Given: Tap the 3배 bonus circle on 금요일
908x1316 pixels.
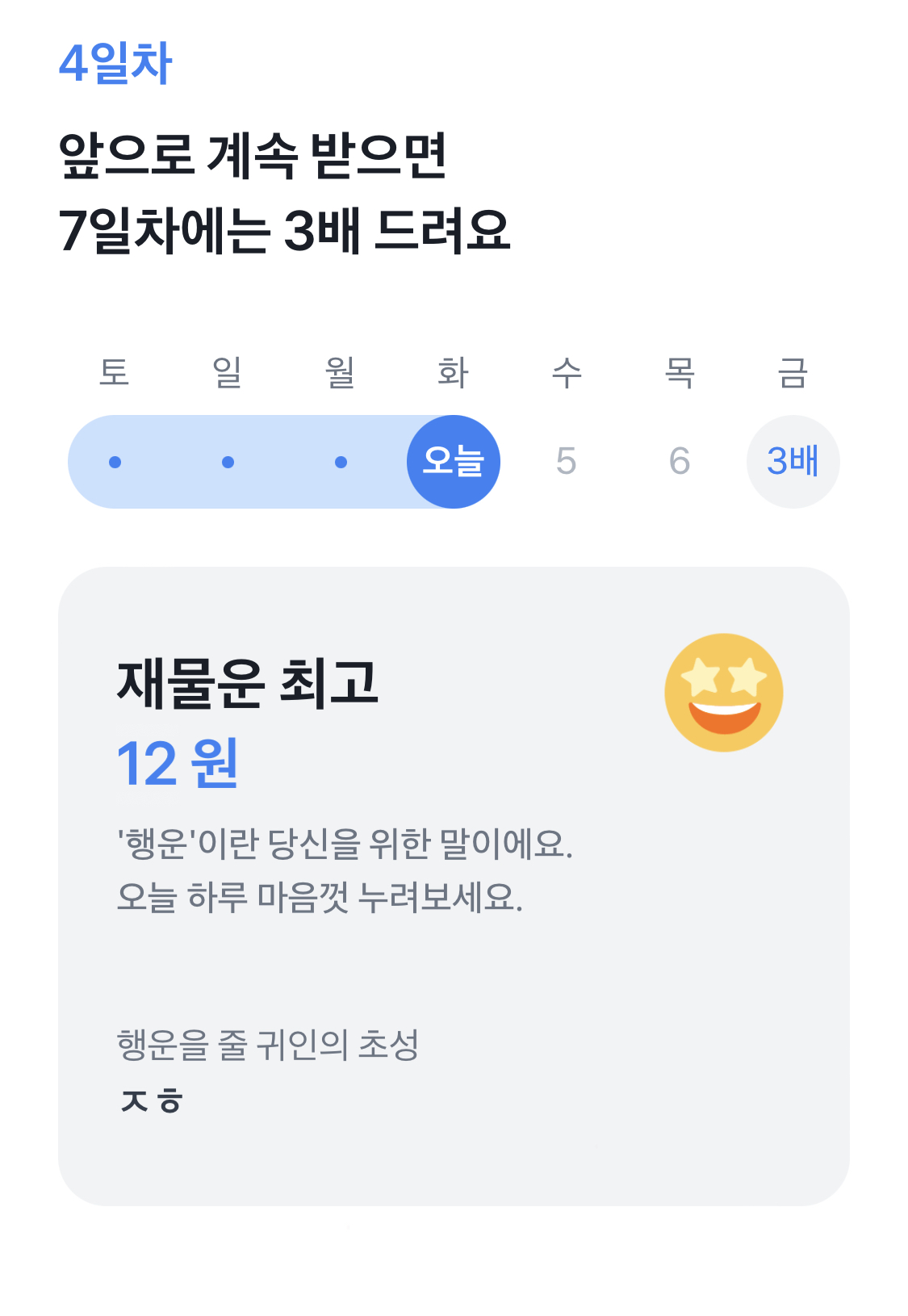Looking at the screenshot, I should pos(793,460).
